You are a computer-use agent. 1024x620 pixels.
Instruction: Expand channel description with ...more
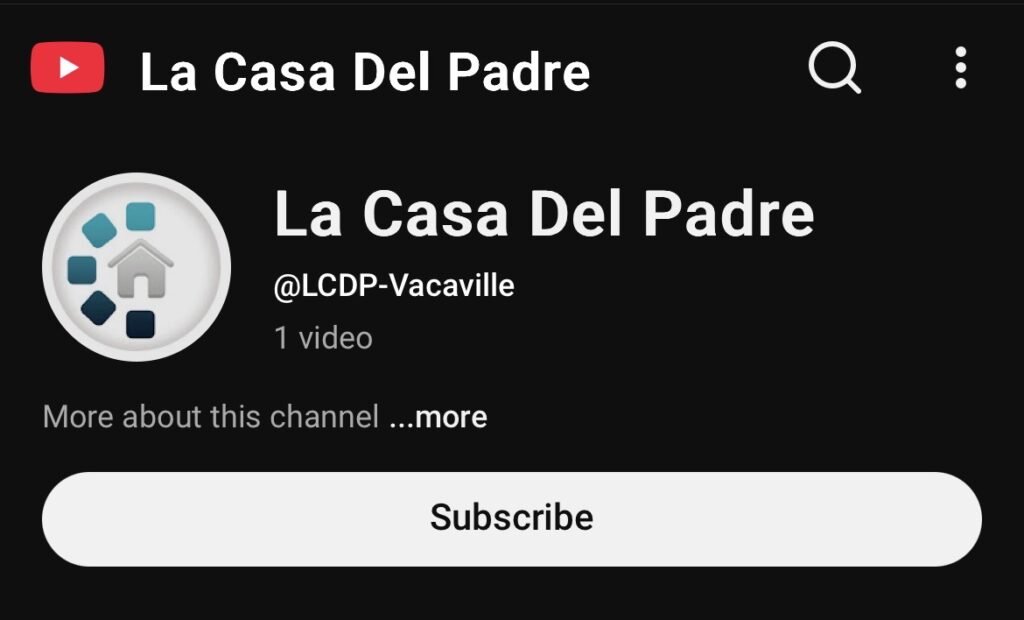tap(438, 417)
